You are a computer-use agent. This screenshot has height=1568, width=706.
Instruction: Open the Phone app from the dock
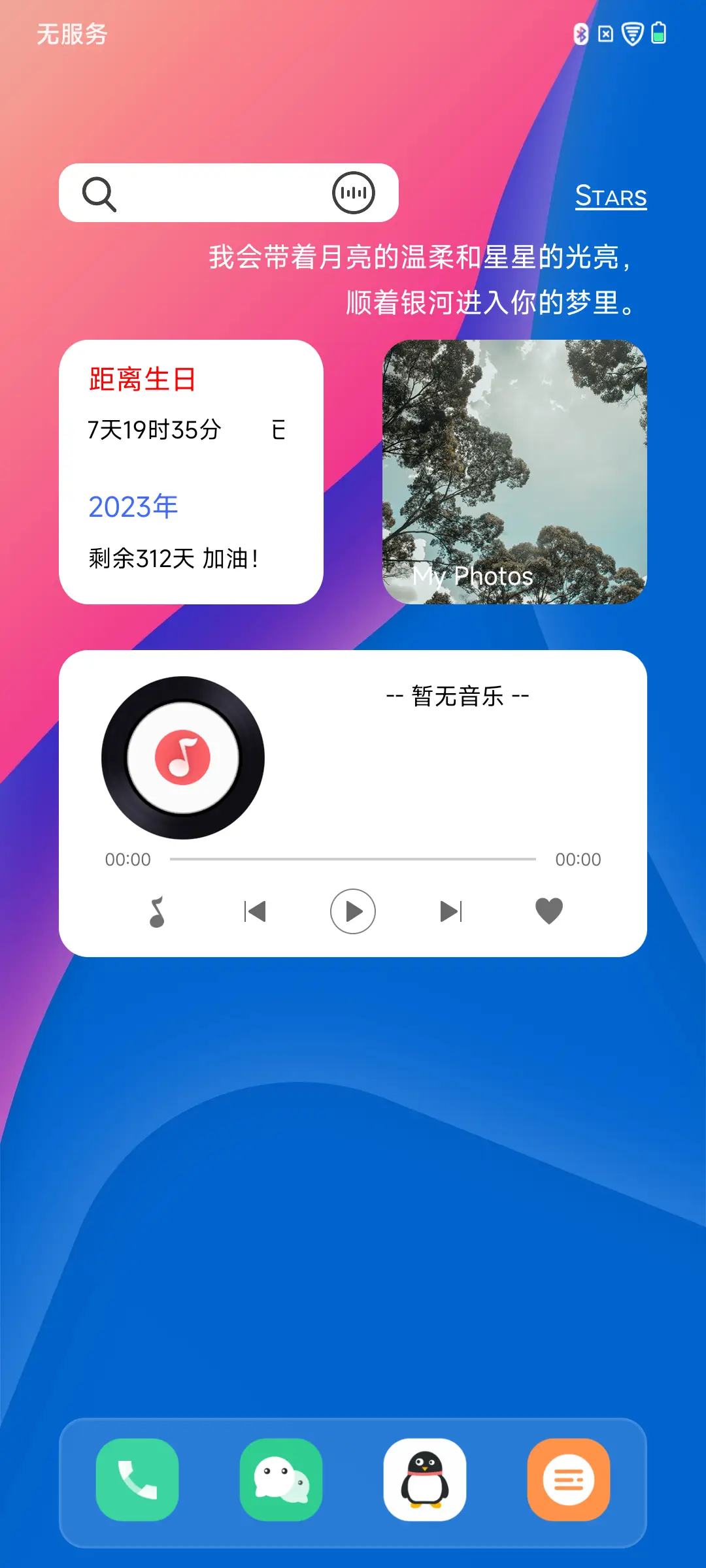point(136,1478)
